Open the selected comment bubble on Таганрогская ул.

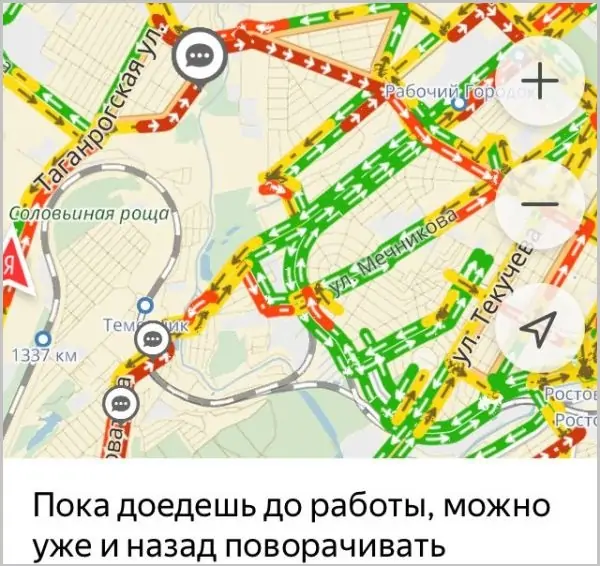[x=201, y=54]
